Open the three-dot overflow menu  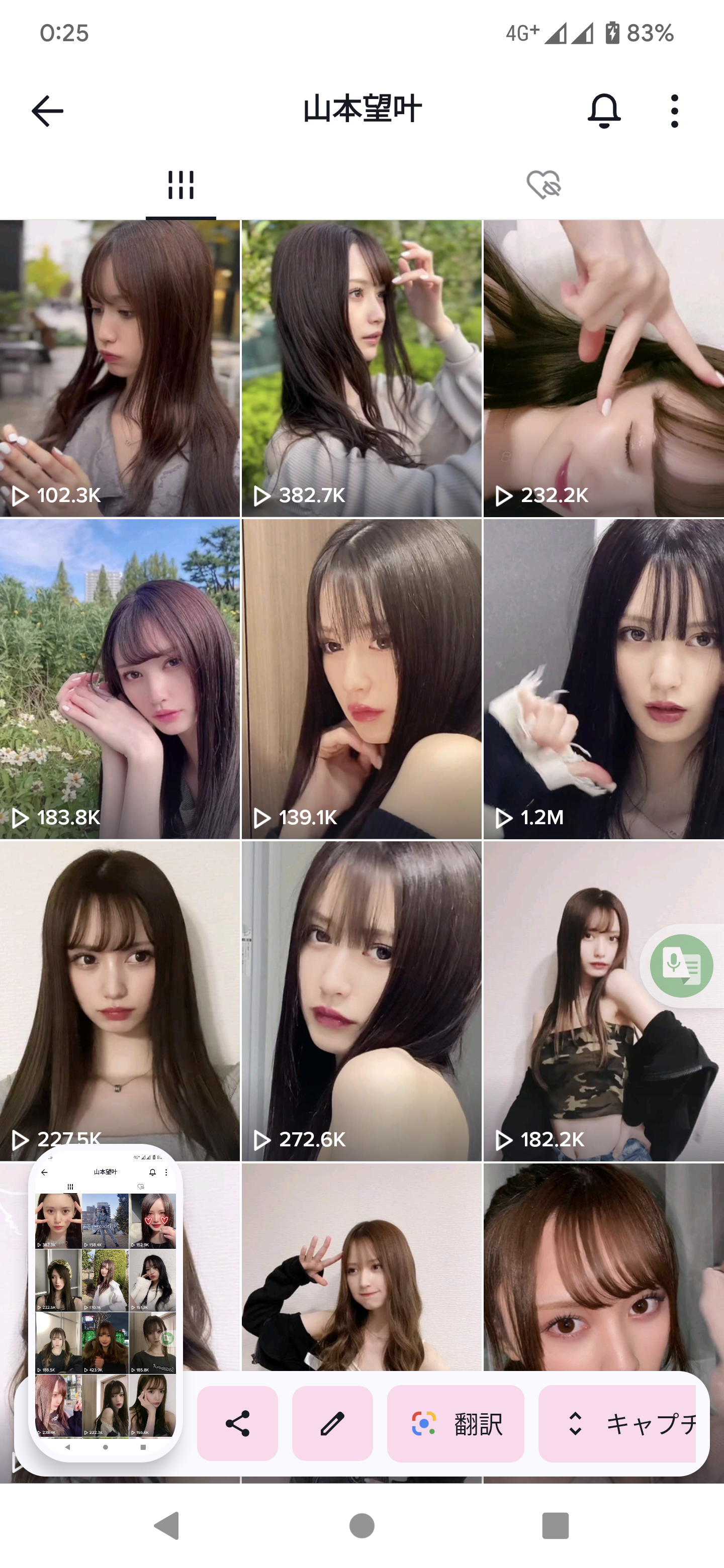pyautogui.click(x=674, y=111)
